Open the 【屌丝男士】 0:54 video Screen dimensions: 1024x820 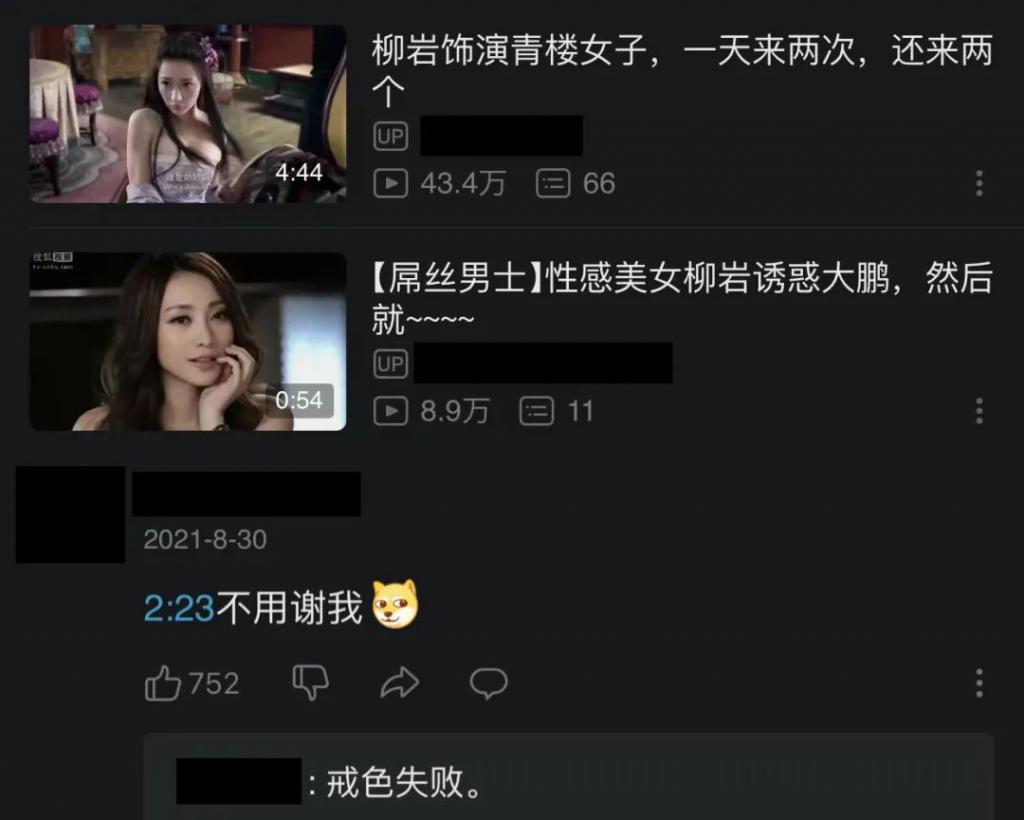(188, 341)
